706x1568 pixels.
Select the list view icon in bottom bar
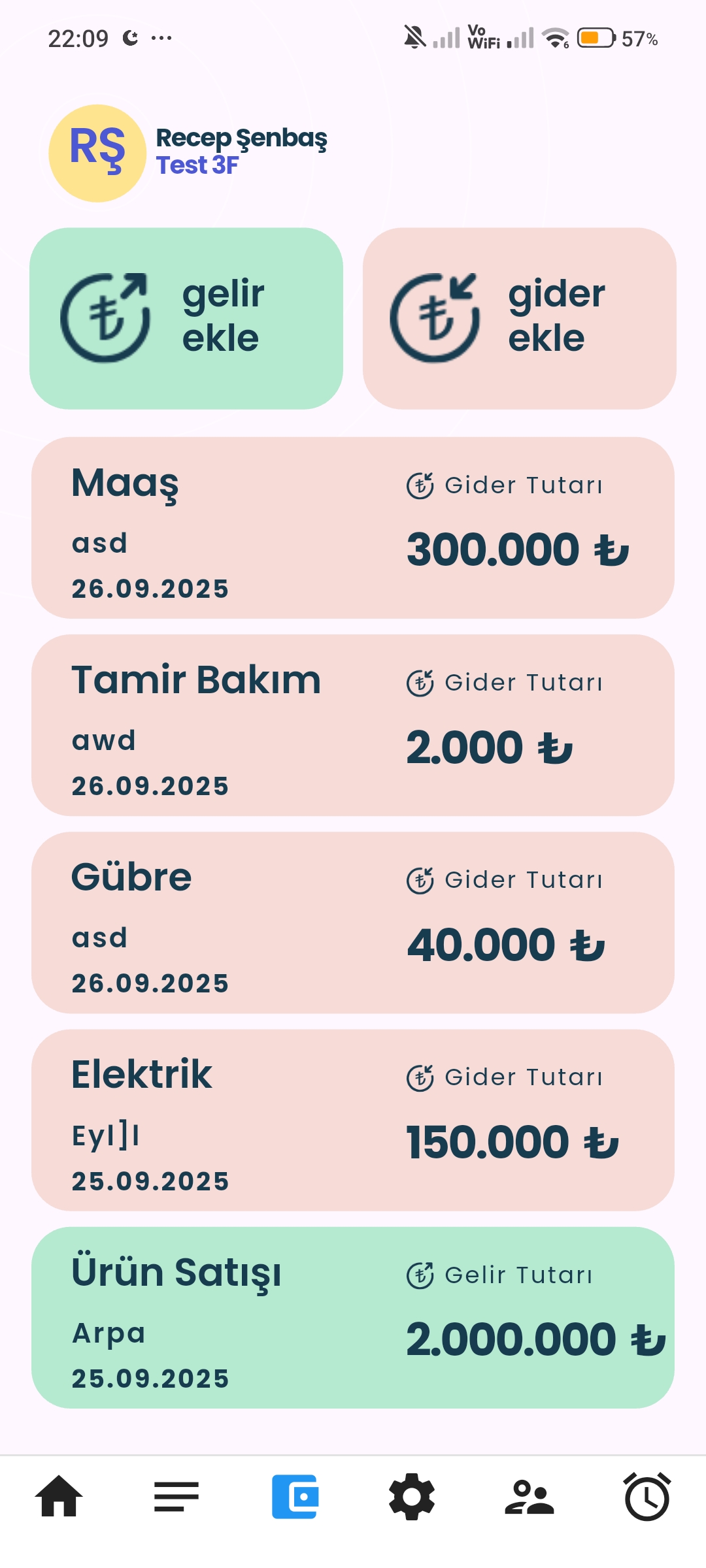(x=176, y=1496)
